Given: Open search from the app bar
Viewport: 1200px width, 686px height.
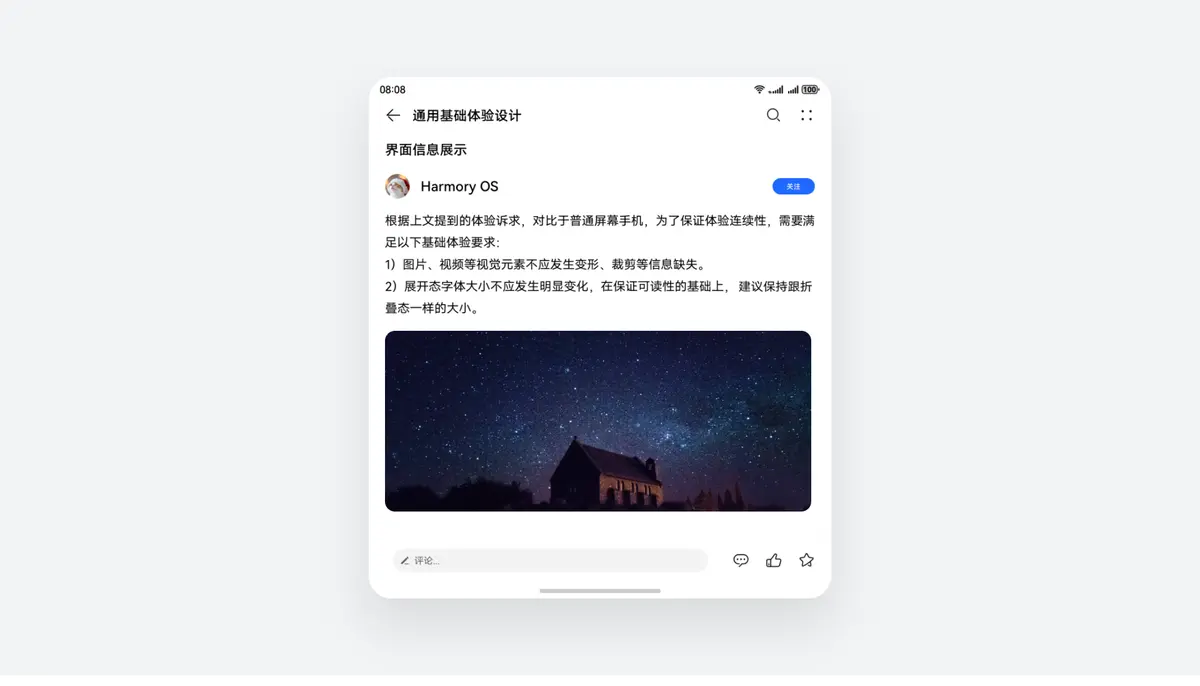Looking at the screenshot, I should coord(773,115).
